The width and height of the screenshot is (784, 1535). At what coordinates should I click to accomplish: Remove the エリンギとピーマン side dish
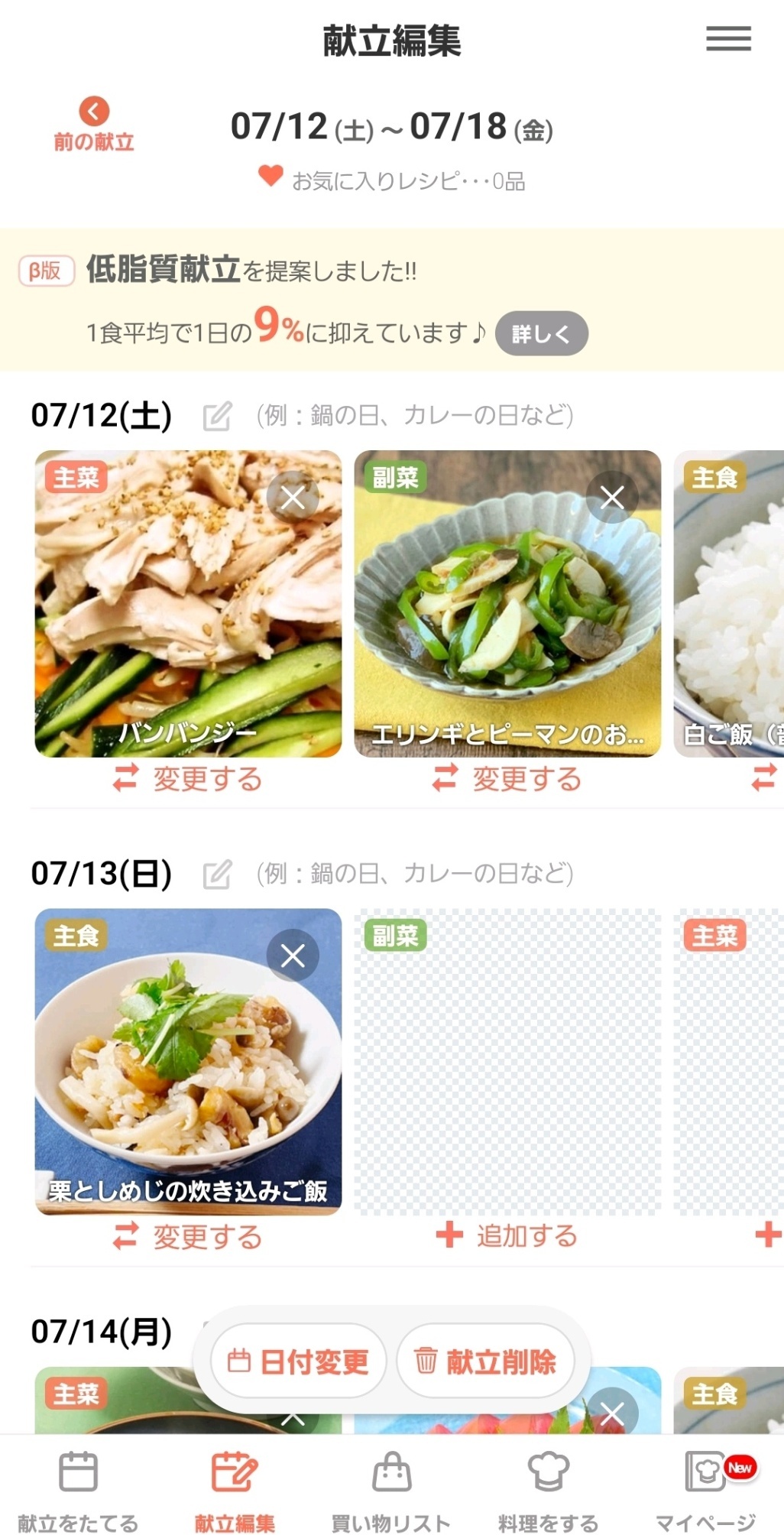click(612, 498)
